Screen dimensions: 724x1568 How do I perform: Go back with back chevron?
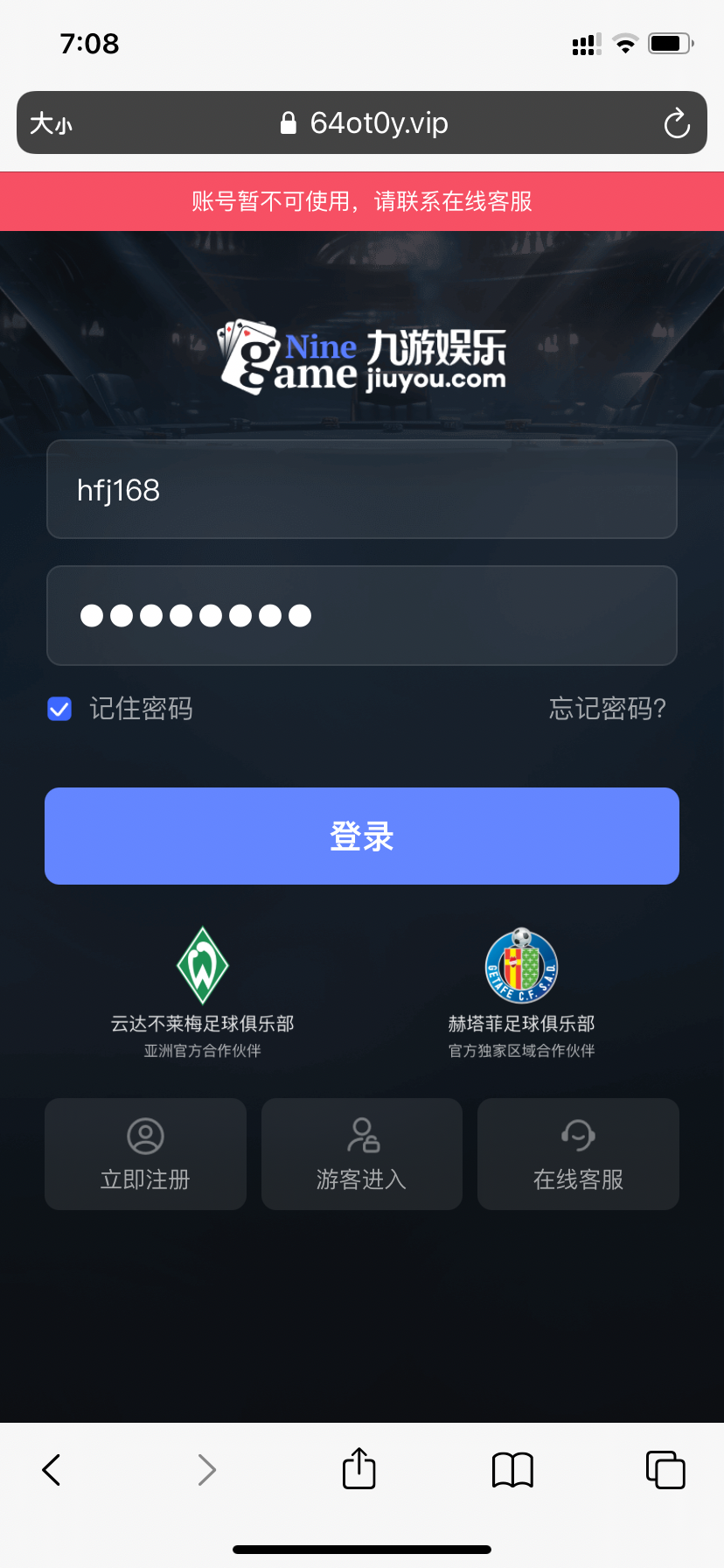[x=50, y=1469]
